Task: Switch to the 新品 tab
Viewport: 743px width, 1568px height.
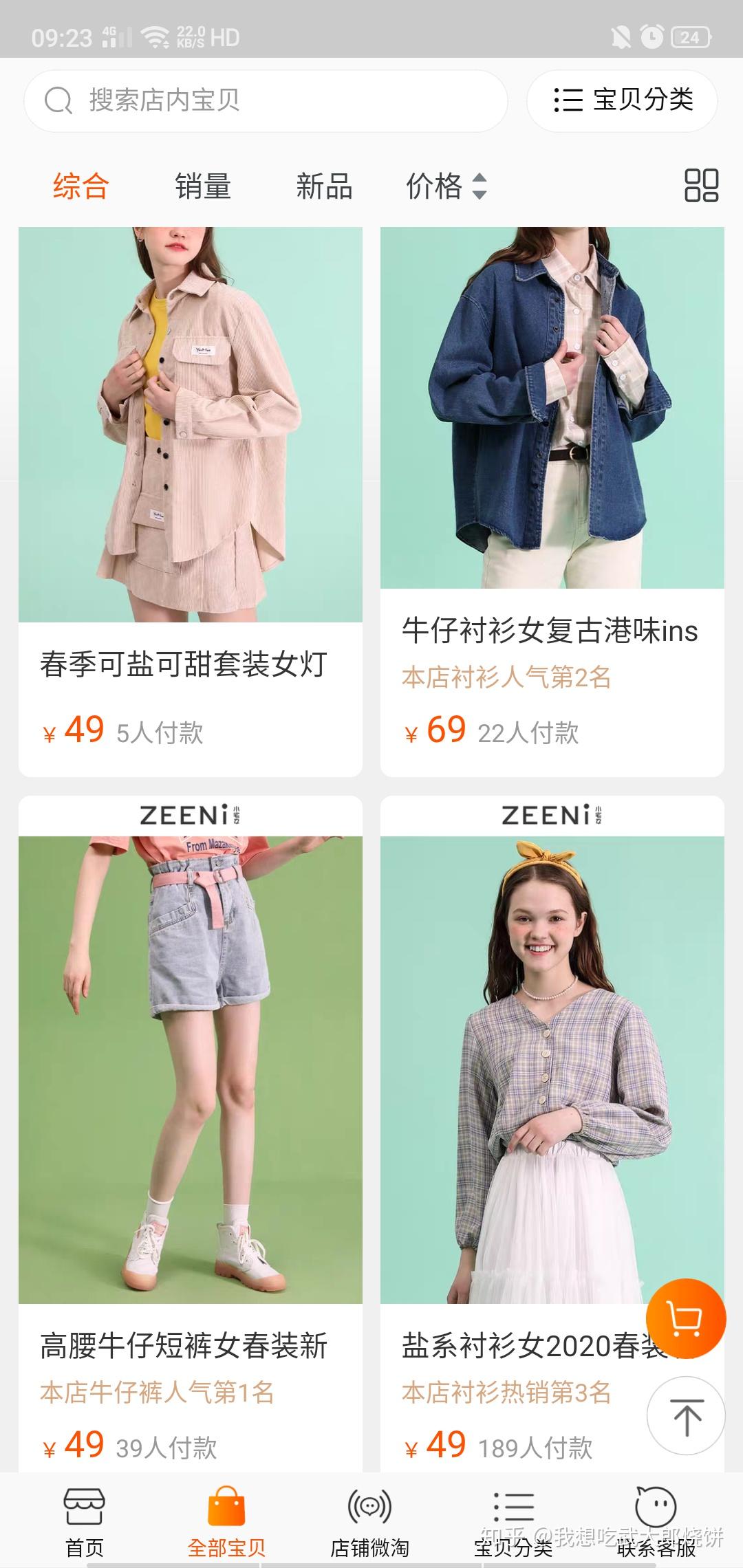Action: click(324, 186)
